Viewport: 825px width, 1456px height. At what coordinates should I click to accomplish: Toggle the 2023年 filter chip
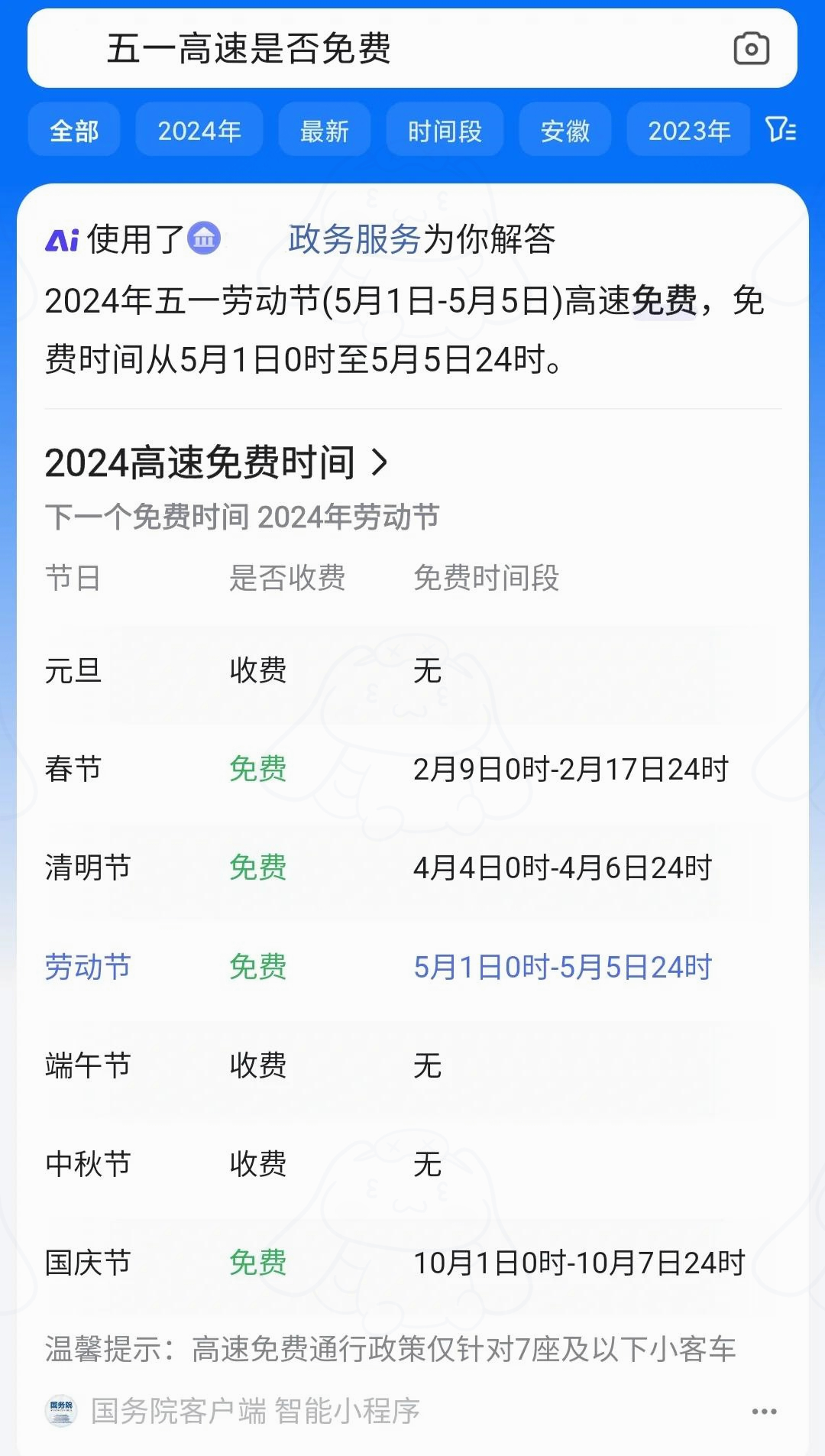coord(687,131)
